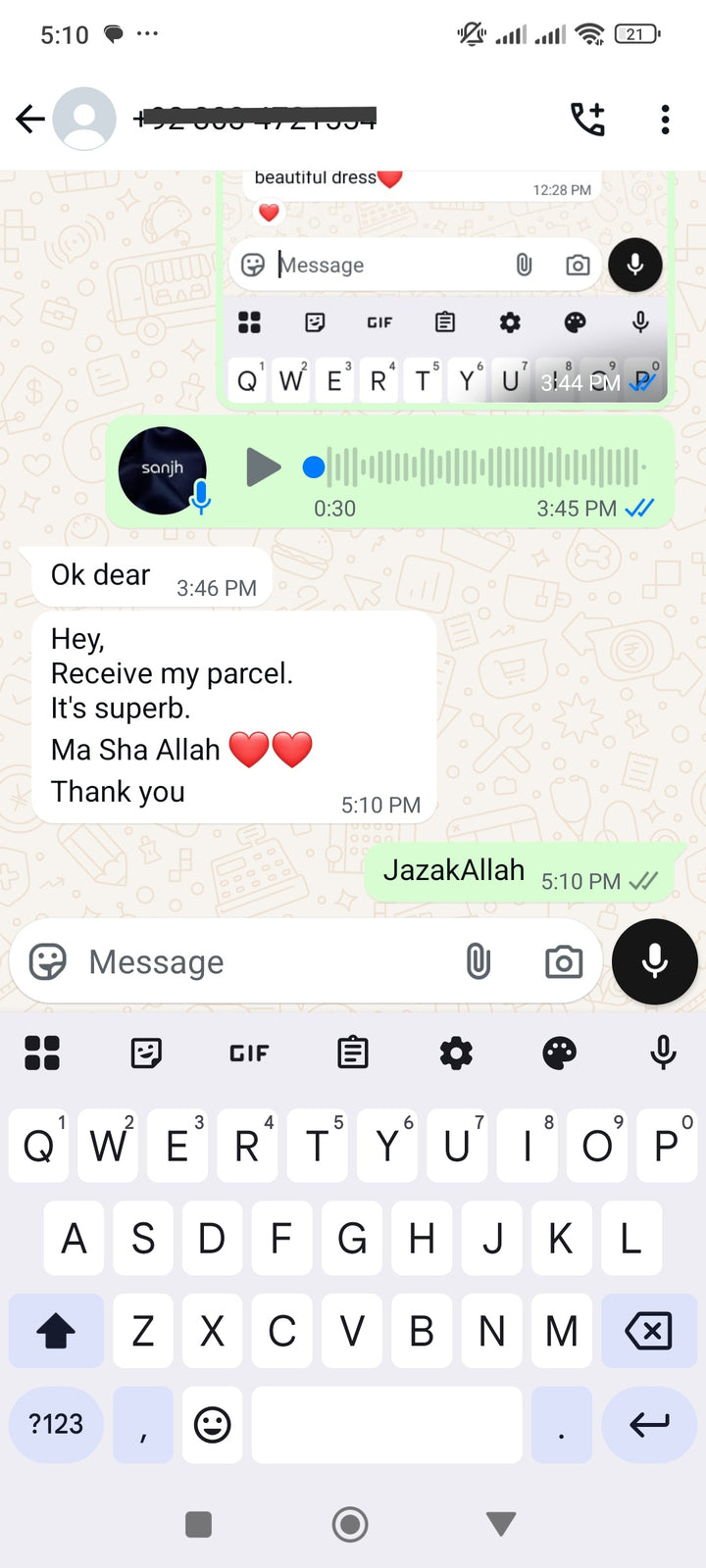This screenshot has height=1568, width=706.
Task: Open the keyboard theme palette
Action: coord(559,1053)
